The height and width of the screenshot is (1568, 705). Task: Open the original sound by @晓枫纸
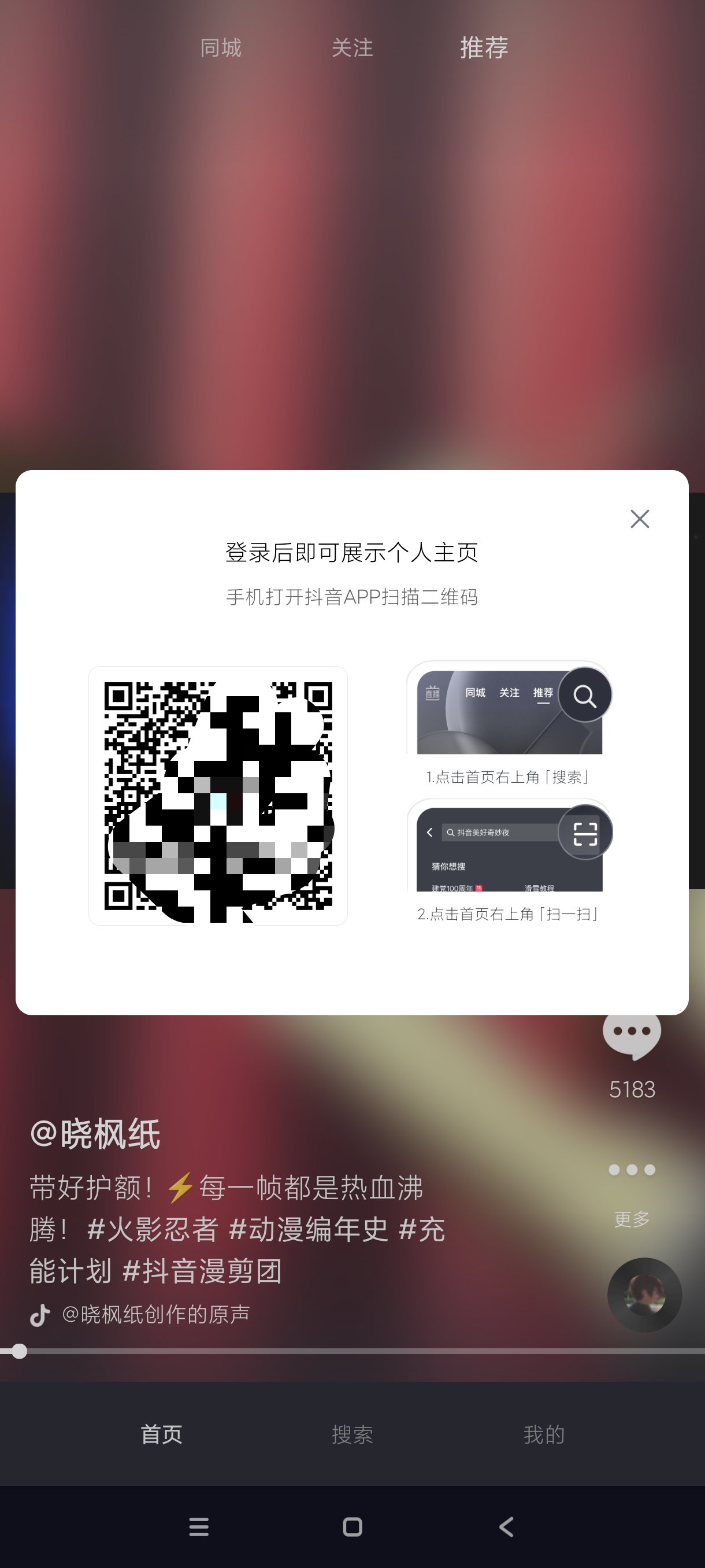pos(155,1314)
